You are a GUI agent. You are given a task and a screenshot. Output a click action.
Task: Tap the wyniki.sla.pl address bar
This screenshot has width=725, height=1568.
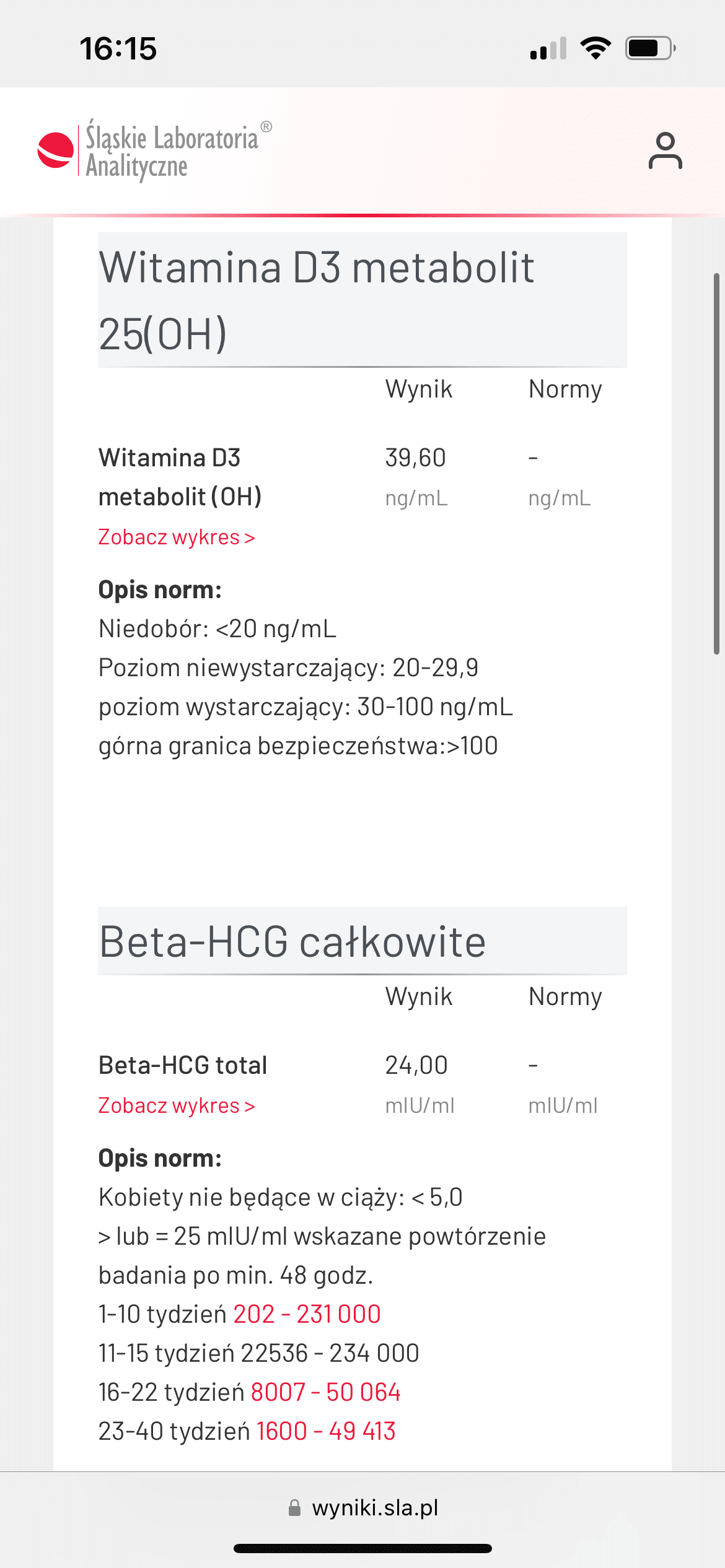point(363,1507)
